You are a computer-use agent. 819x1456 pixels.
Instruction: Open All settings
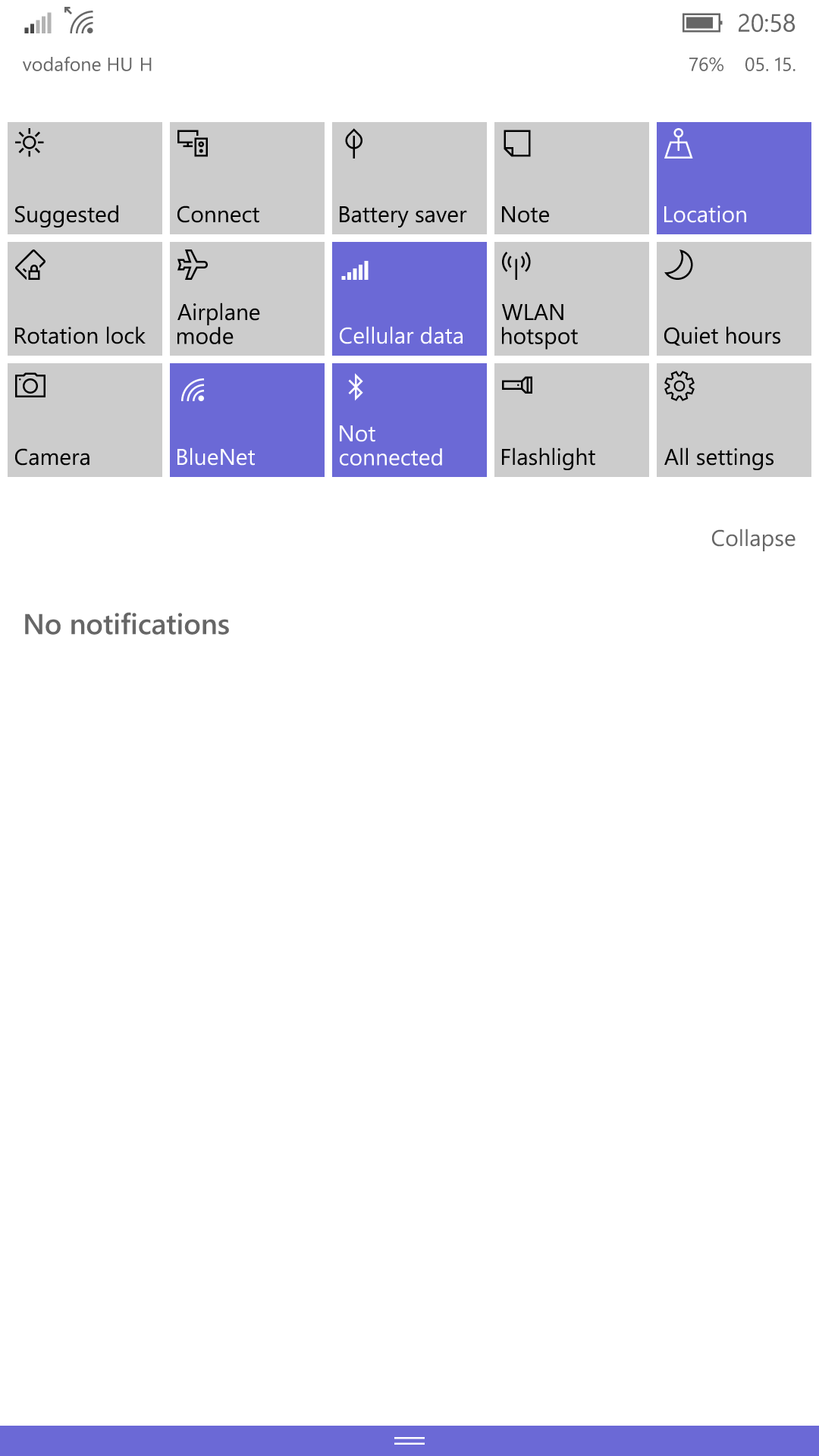point(734,420)
